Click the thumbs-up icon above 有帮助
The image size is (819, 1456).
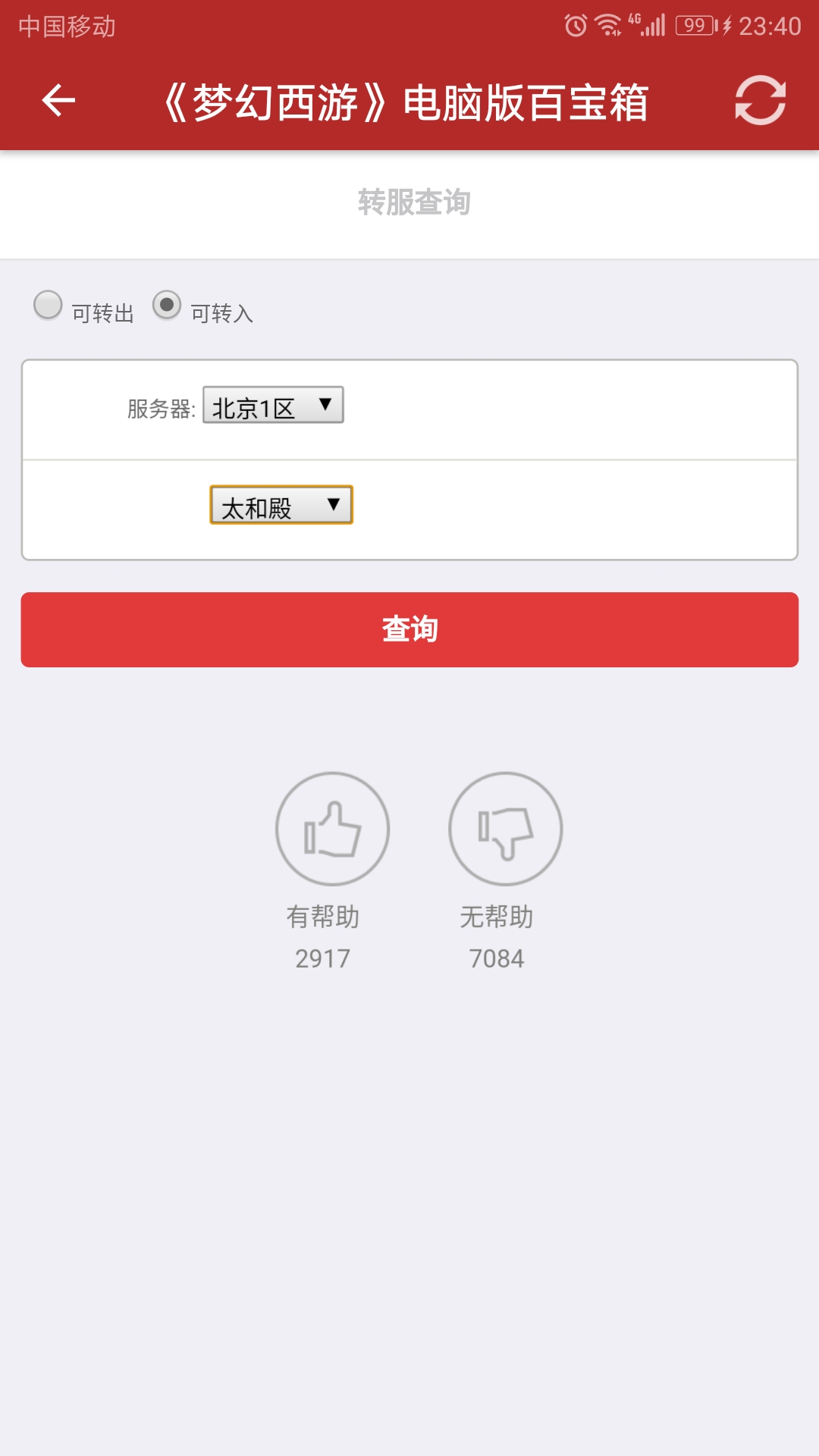tap(334, 829)
